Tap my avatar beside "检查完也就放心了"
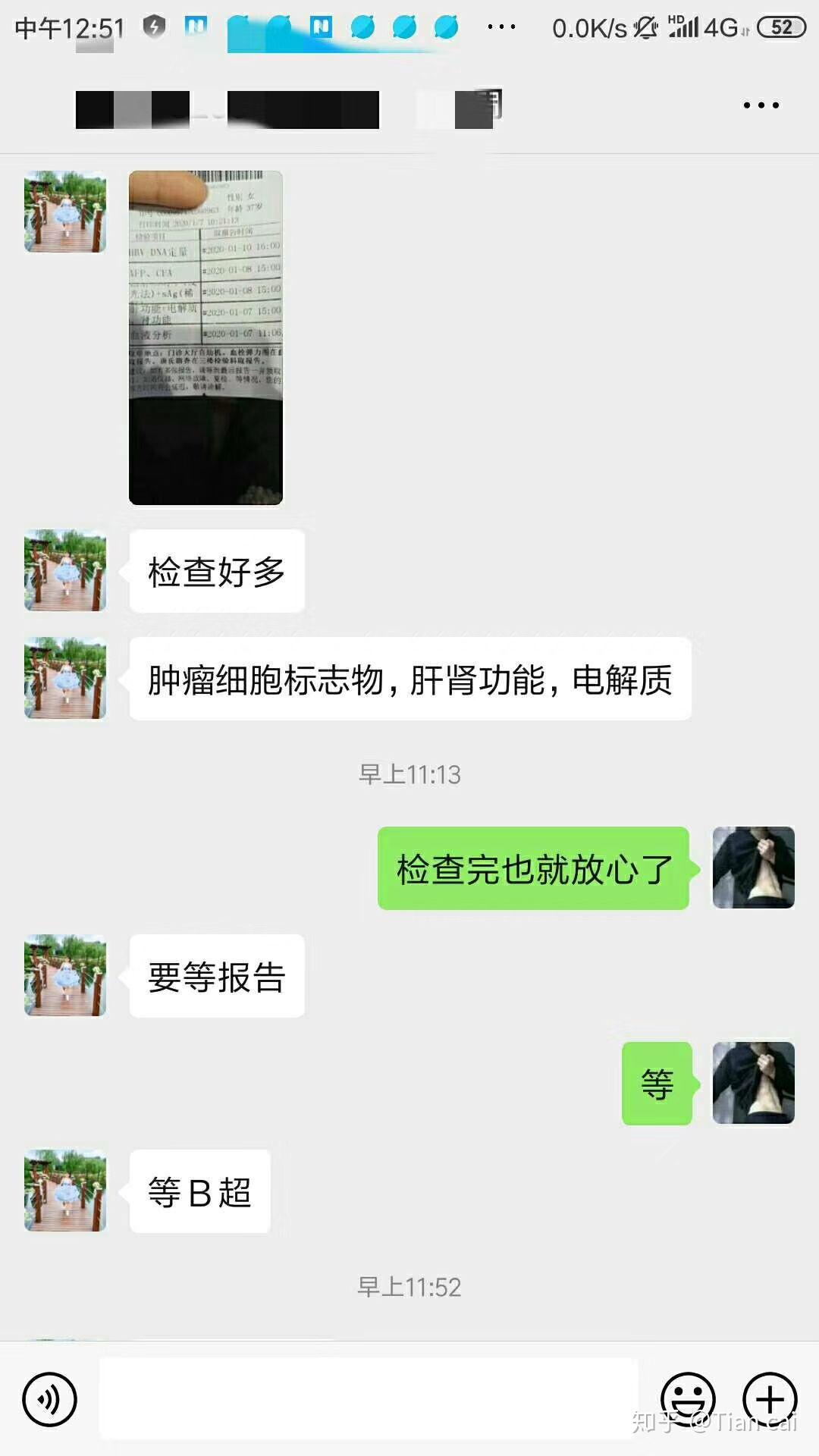 tap(753, 868)
